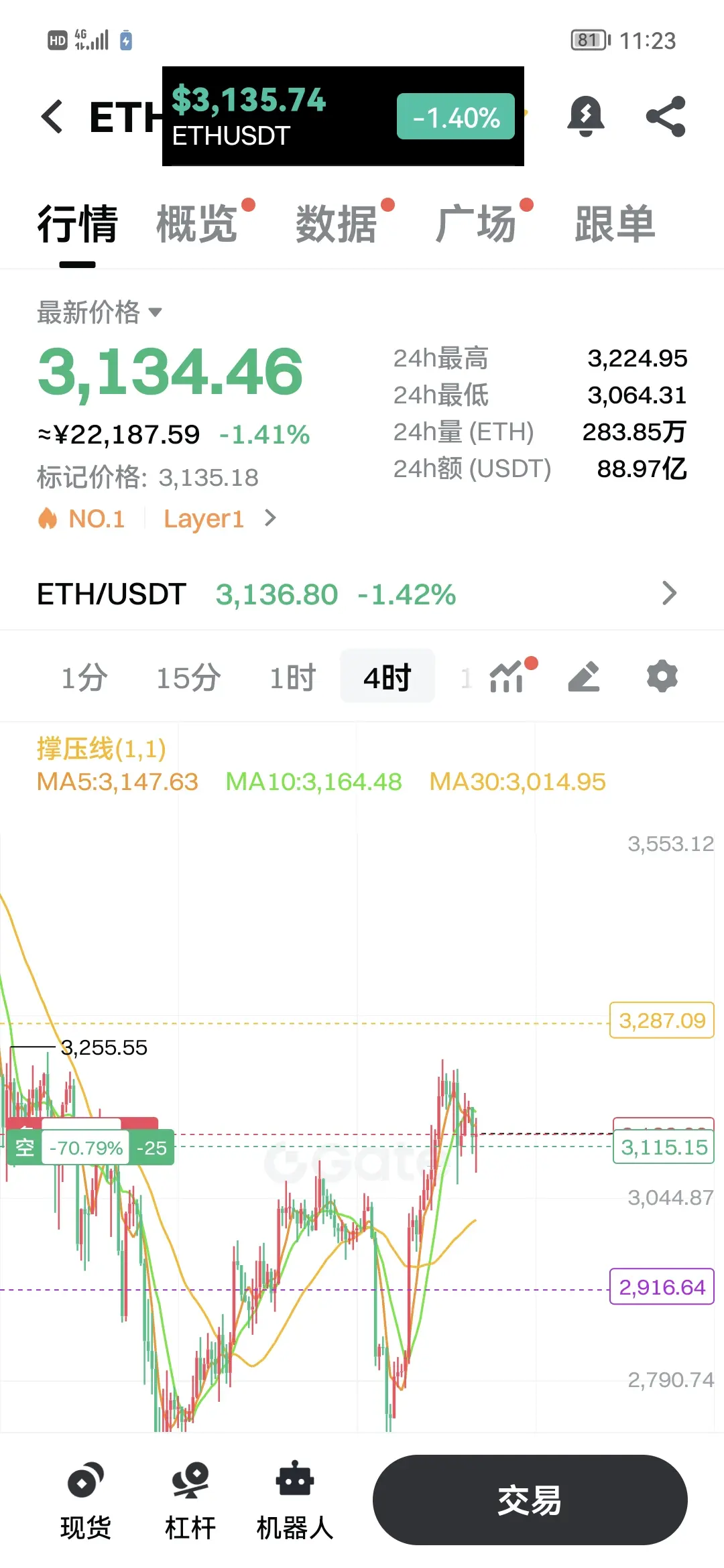Switch to the 概览 tab
724x1568 pixels.
[197, 224]
